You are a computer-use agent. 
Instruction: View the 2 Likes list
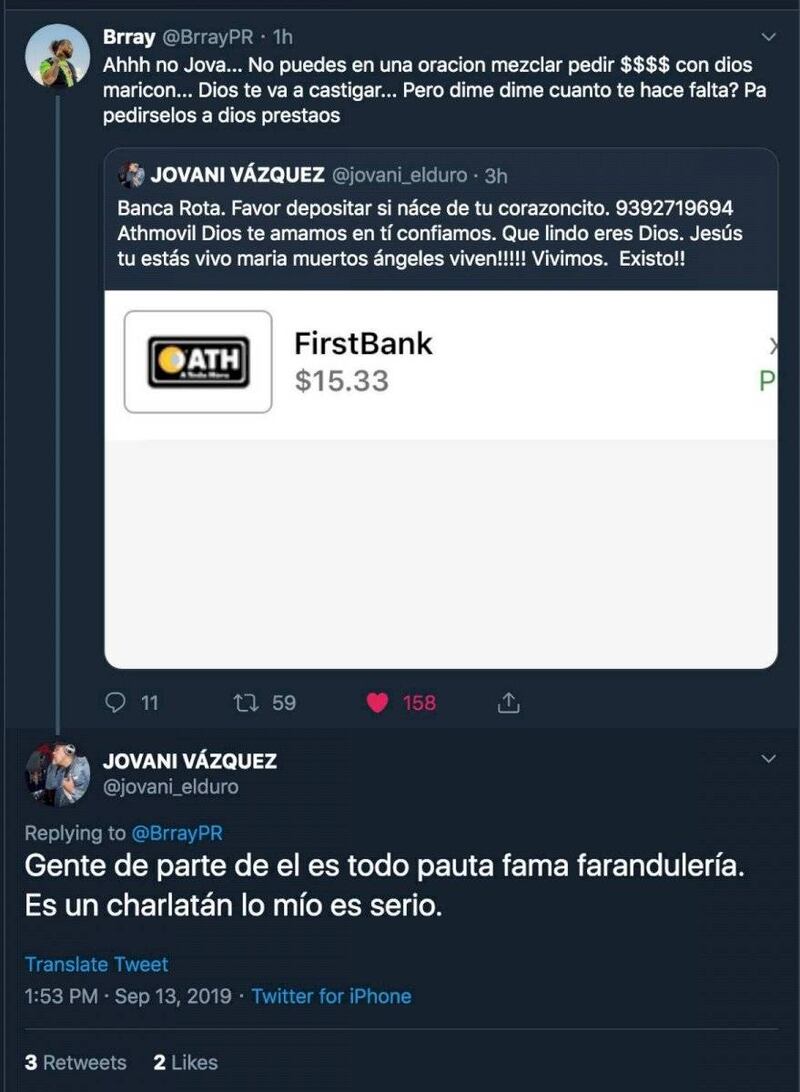pyautogui.click(x=185, y=1062)
